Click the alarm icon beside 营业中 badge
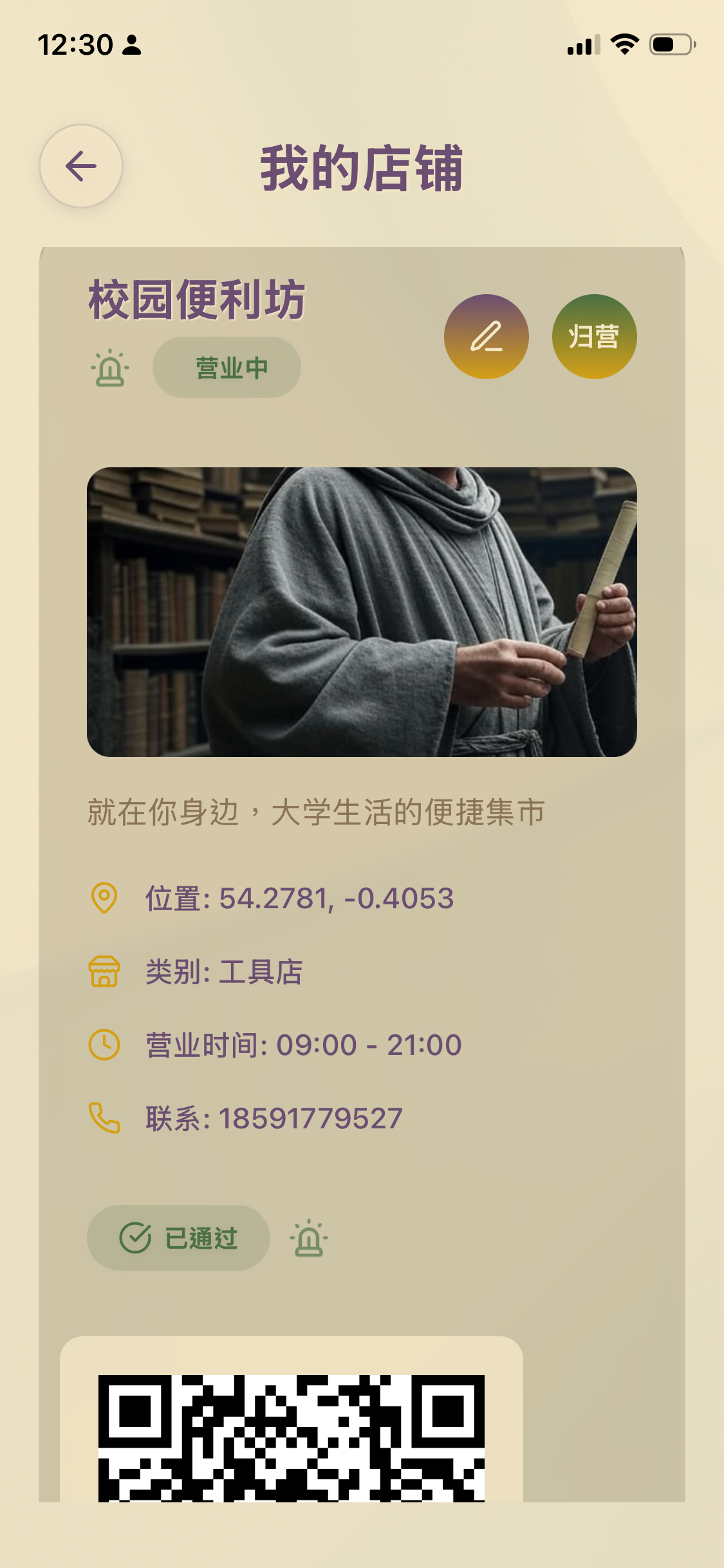The height and width of the screenshot is (1568, 724). pos(111,368)
